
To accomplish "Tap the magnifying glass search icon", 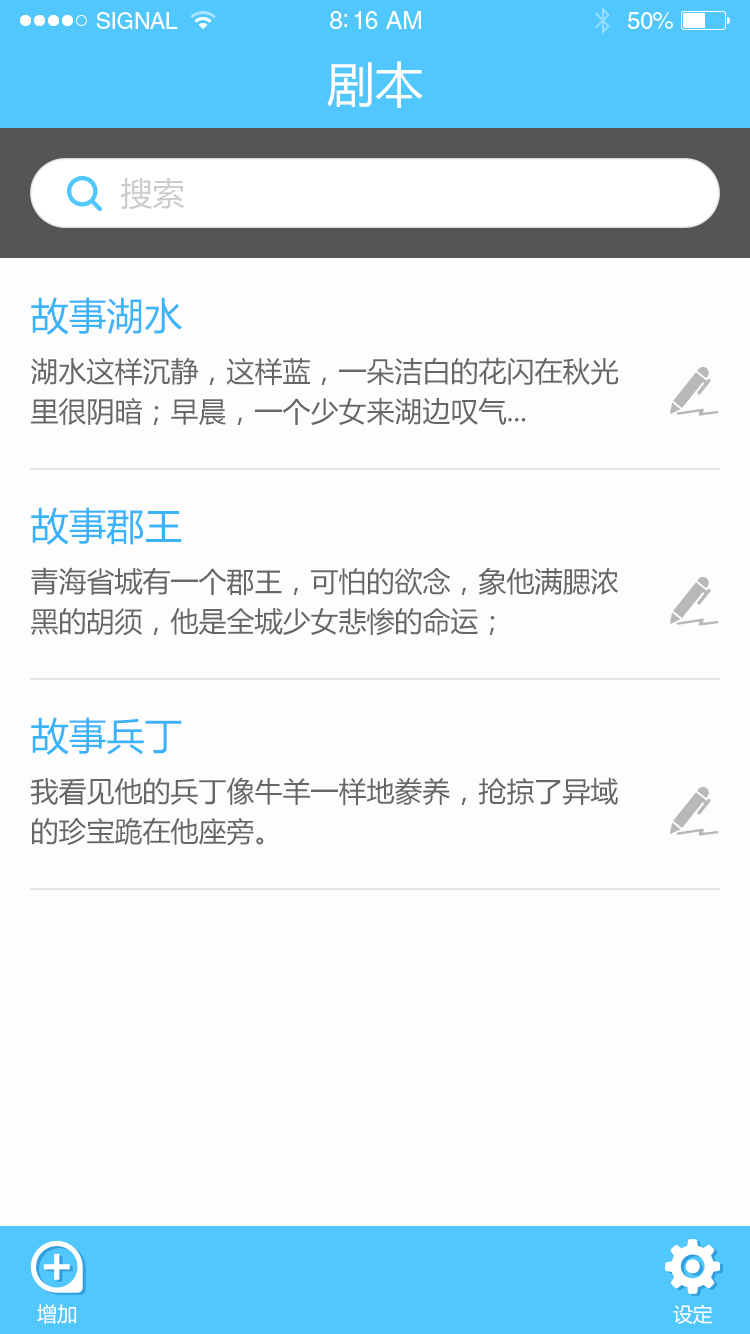I will (84, 192).
